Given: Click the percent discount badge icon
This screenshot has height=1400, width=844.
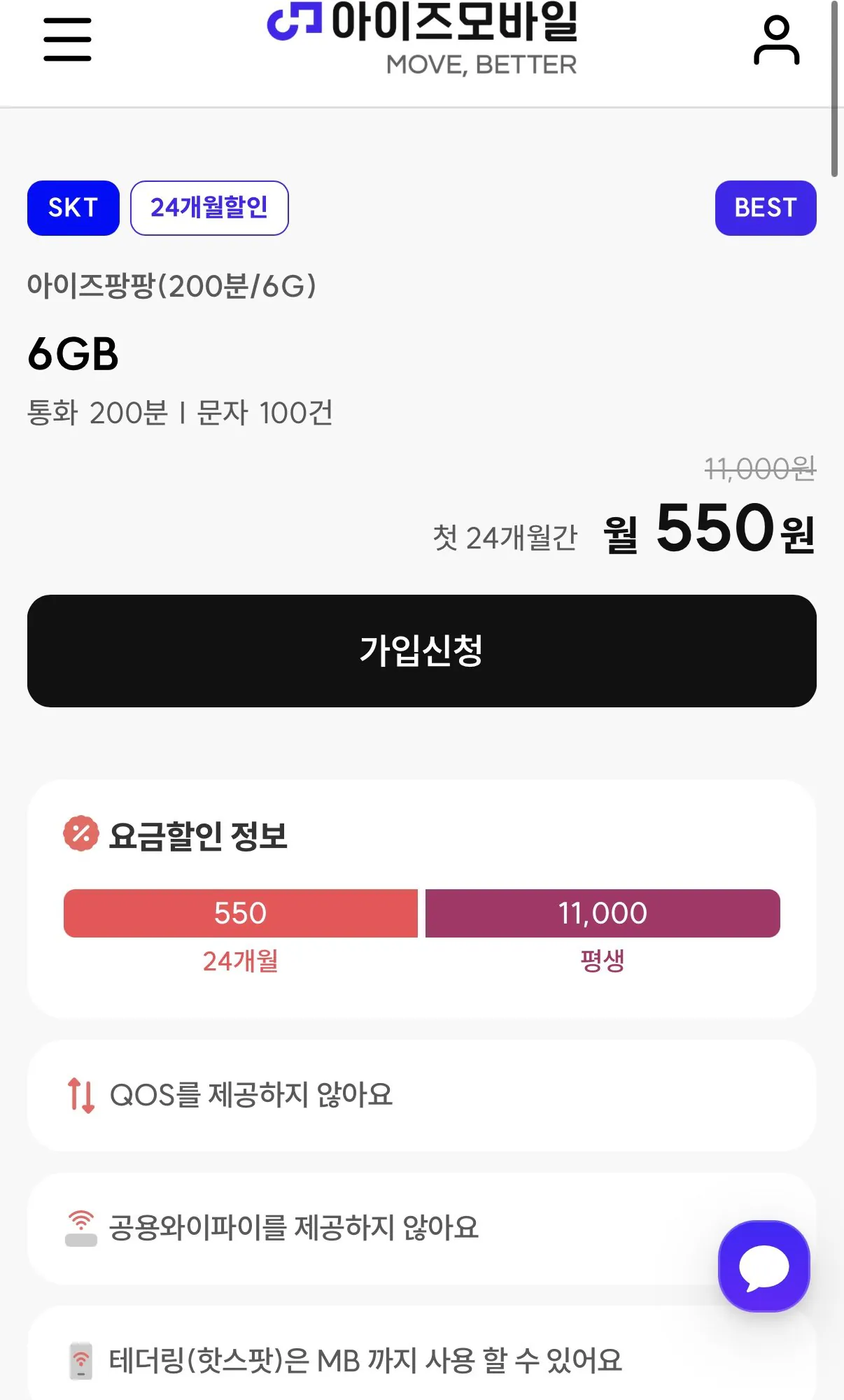Looking at the screenshot, I should pyautogui.click(x=80, y=834).
